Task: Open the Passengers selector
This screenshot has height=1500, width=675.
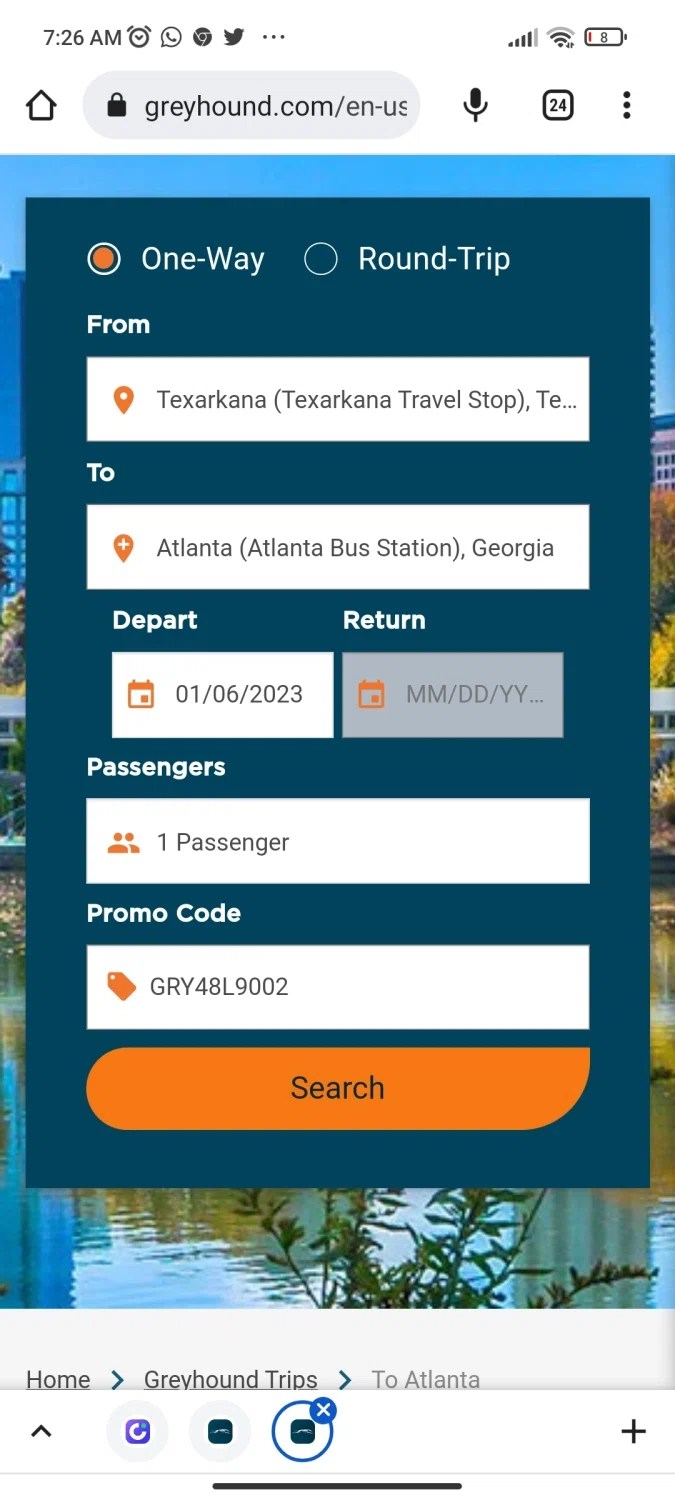Action: coord(338,842)
